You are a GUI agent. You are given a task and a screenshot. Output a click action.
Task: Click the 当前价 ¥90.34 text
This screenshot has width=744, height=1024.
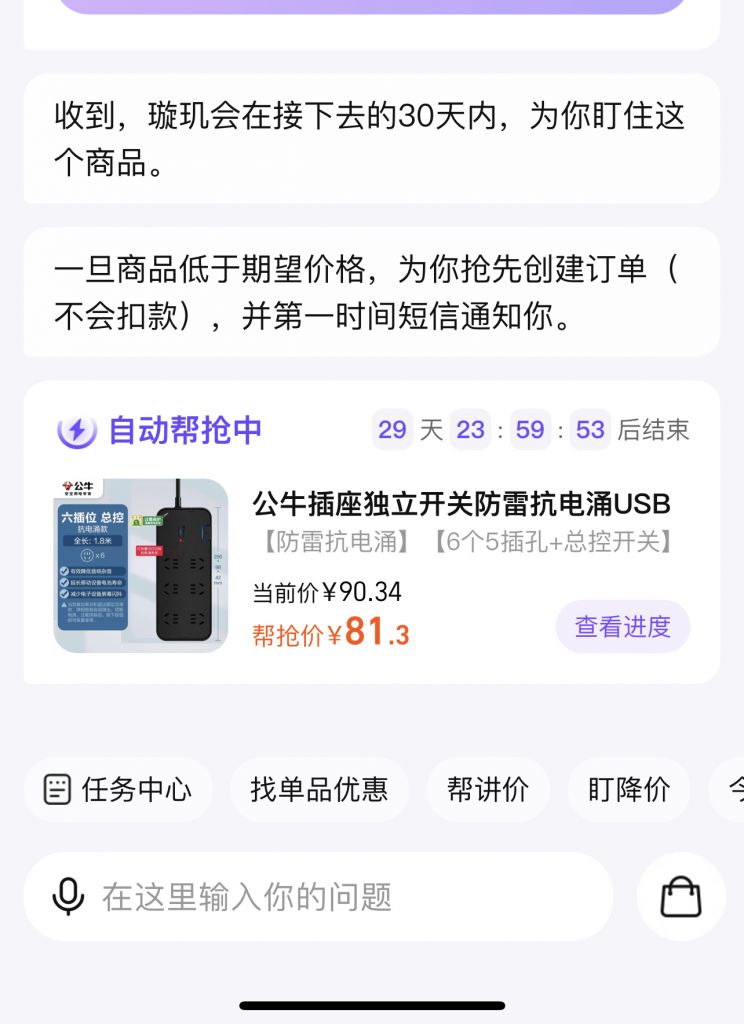pyautogui.click(x=326, y=592)
